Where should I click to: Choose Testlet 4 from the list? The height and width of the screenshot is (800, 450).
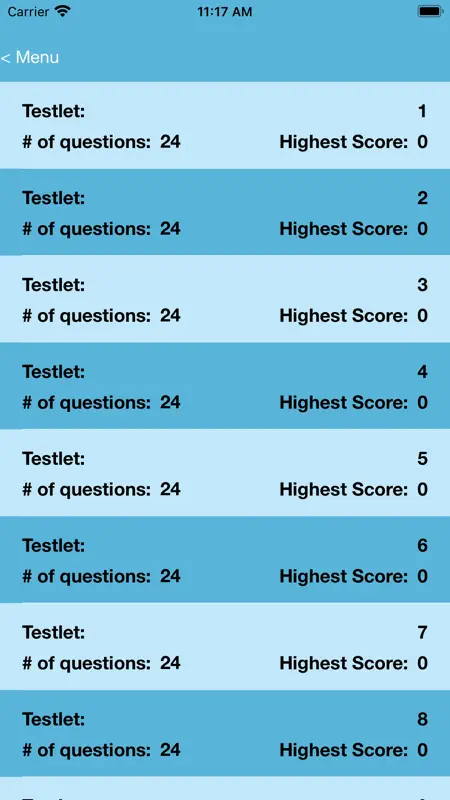(x=225, y=386)
